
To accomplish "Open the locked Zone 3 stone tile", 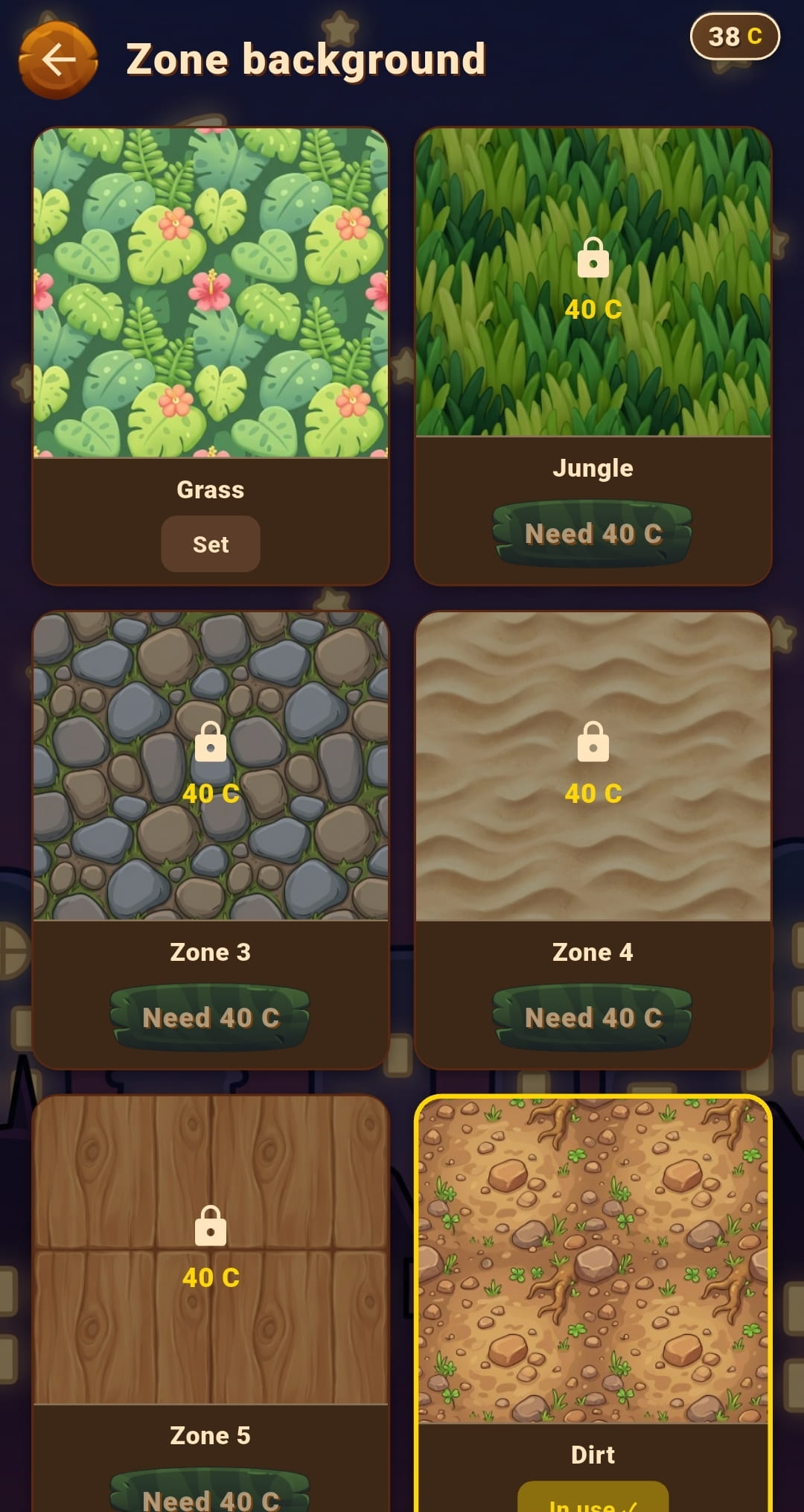I will 211,766.
